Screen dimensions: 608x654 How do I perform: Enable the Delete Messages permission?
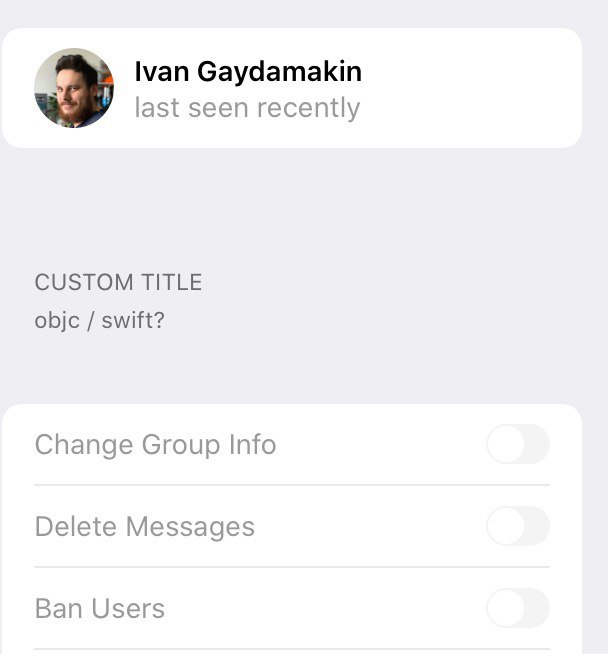pyautogui.click(x=517, y=526)
